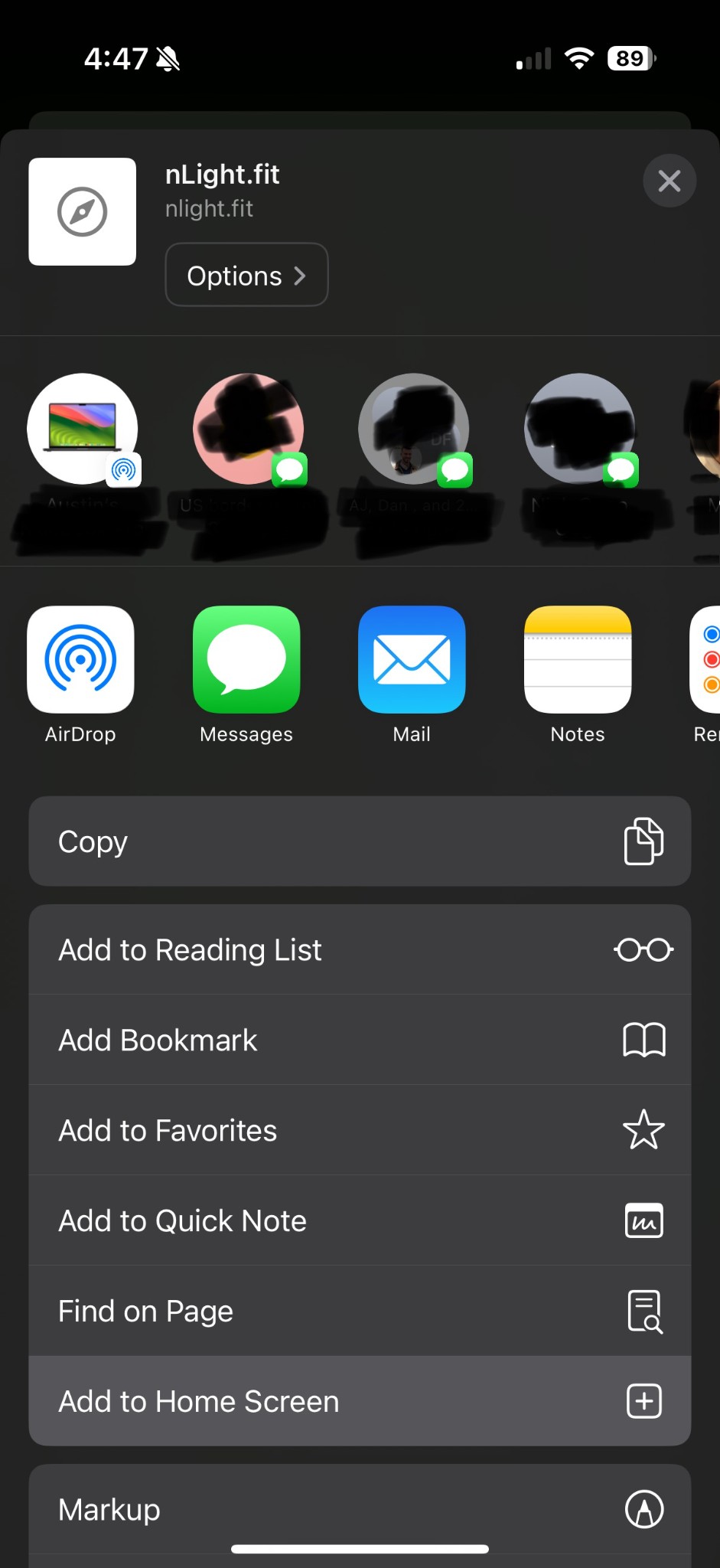AirDrop to Austin's MacBook
720x1568 pixels.
pos(82,429)
